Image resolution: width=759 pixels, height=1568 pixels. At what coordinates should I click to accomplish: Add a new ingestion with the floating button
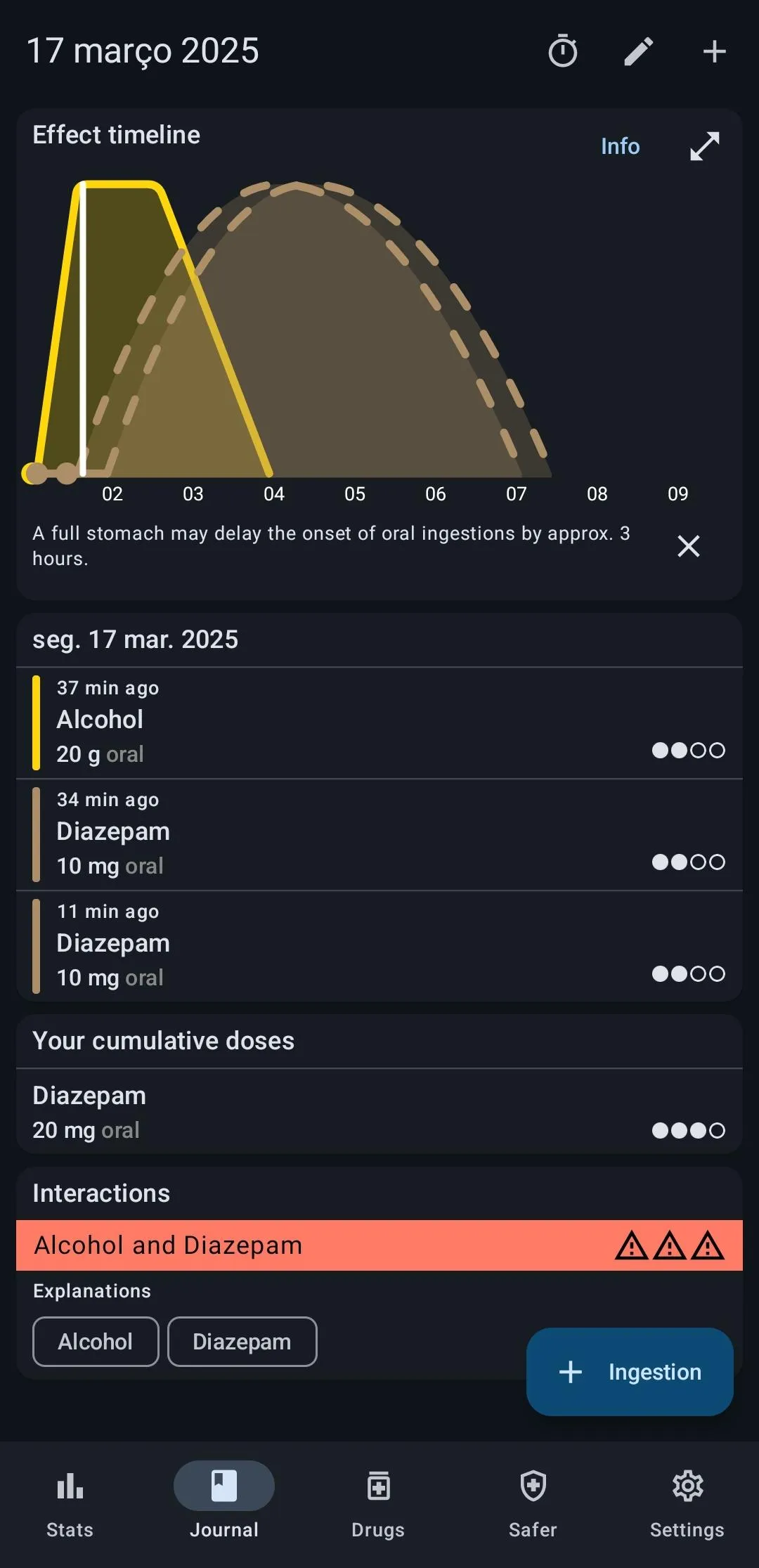tap(630, 1372)
